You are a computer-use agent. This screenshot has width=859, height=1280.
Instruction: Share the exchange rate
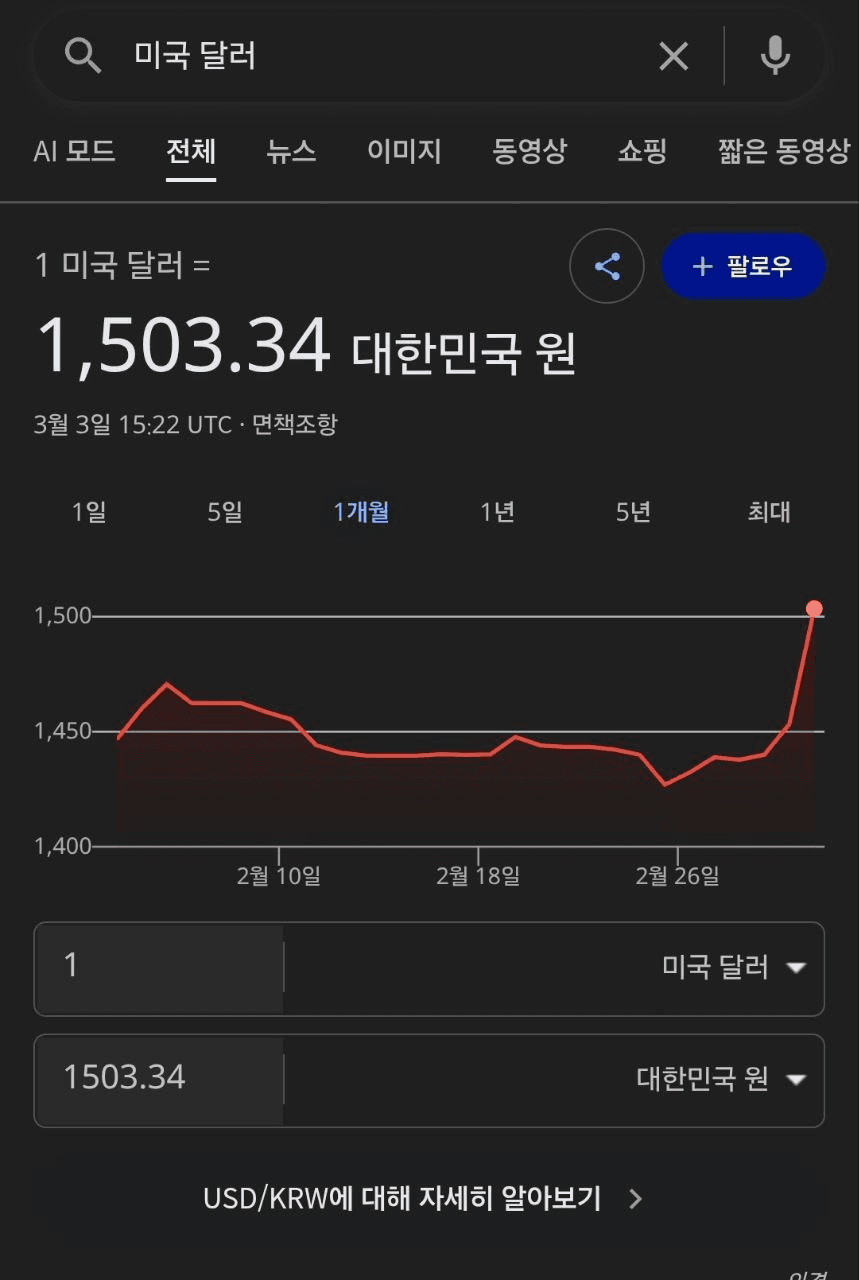[x=607, y=266]
